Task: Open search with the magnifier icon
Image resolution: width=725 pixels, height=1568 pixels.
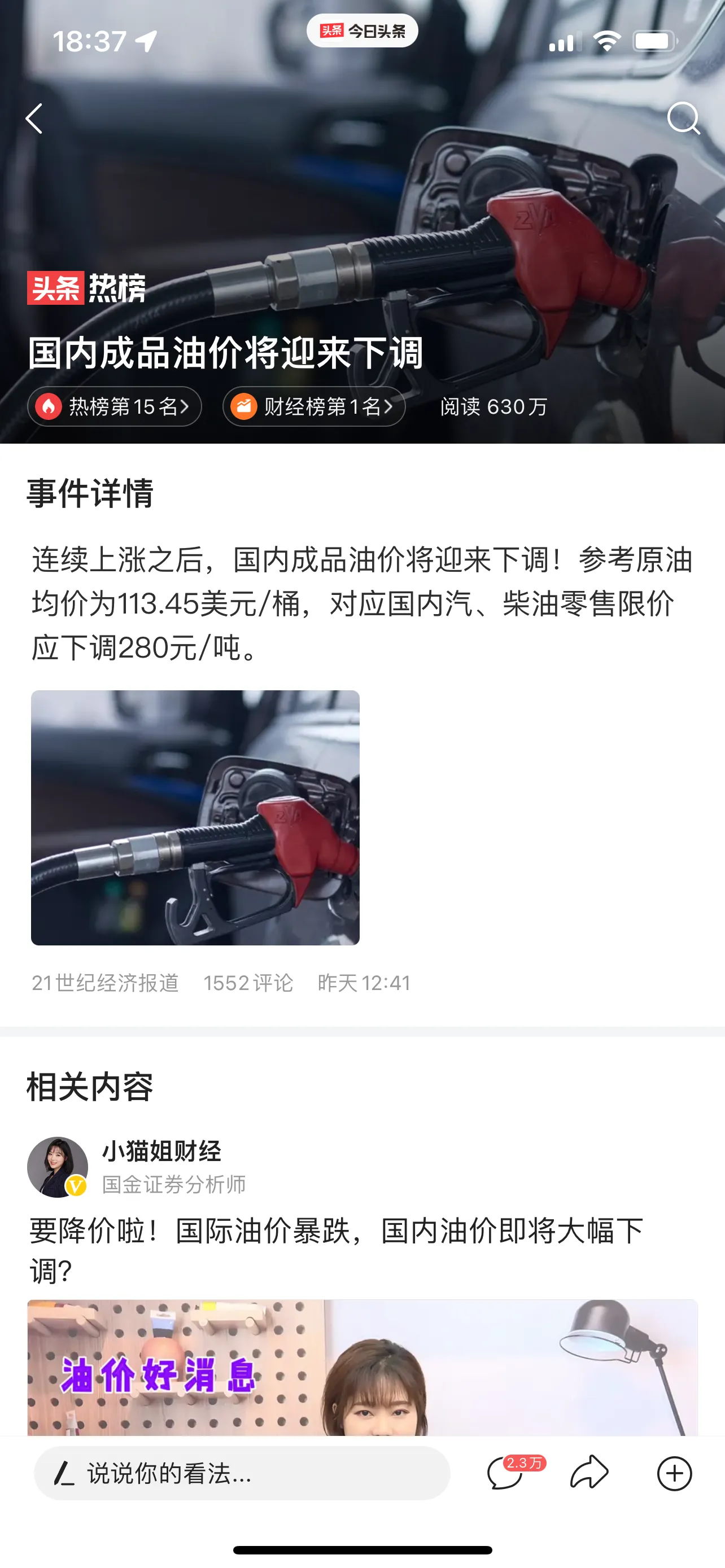Action: pyautogui.click(x=684, y=118)
